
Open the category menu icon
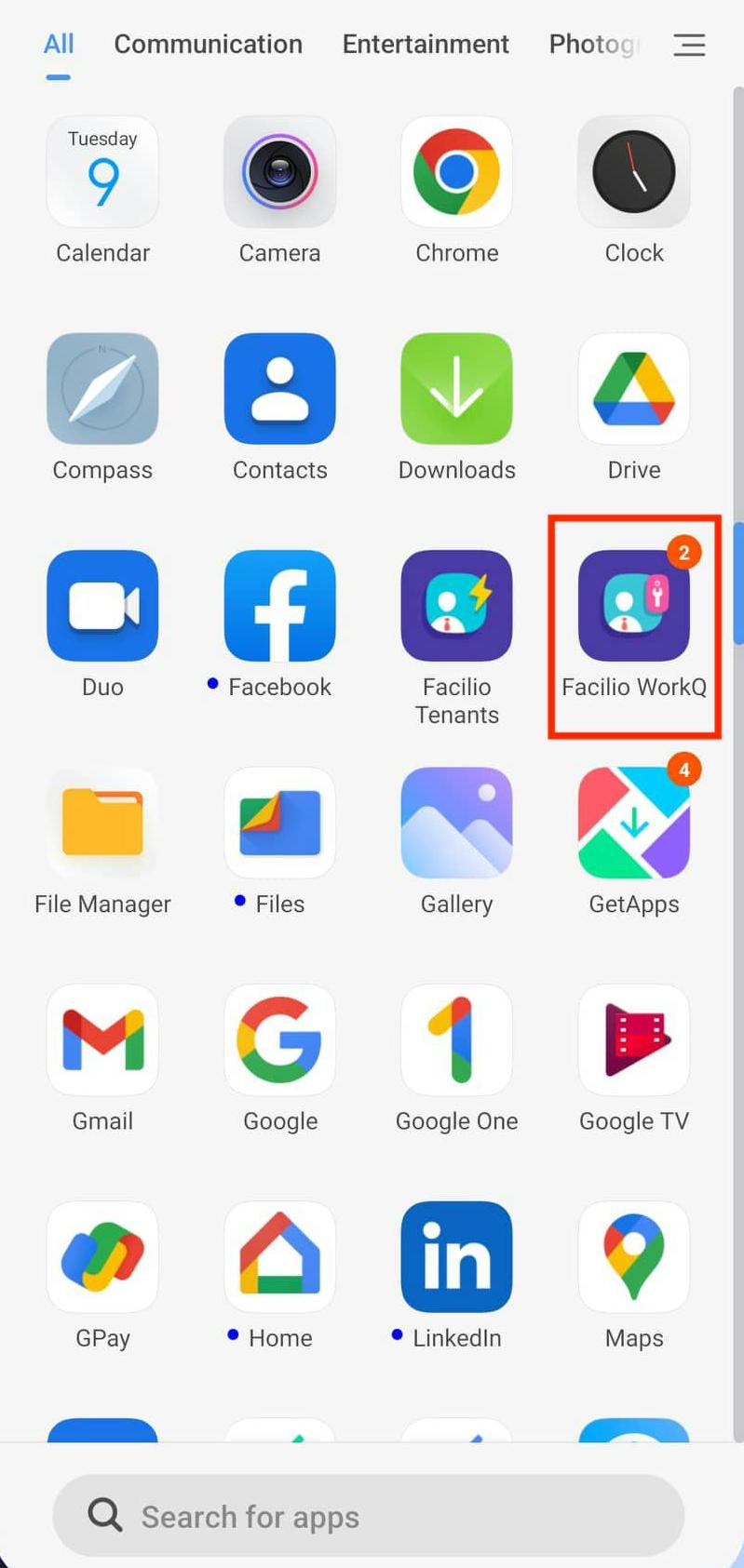tap(689, 45)
